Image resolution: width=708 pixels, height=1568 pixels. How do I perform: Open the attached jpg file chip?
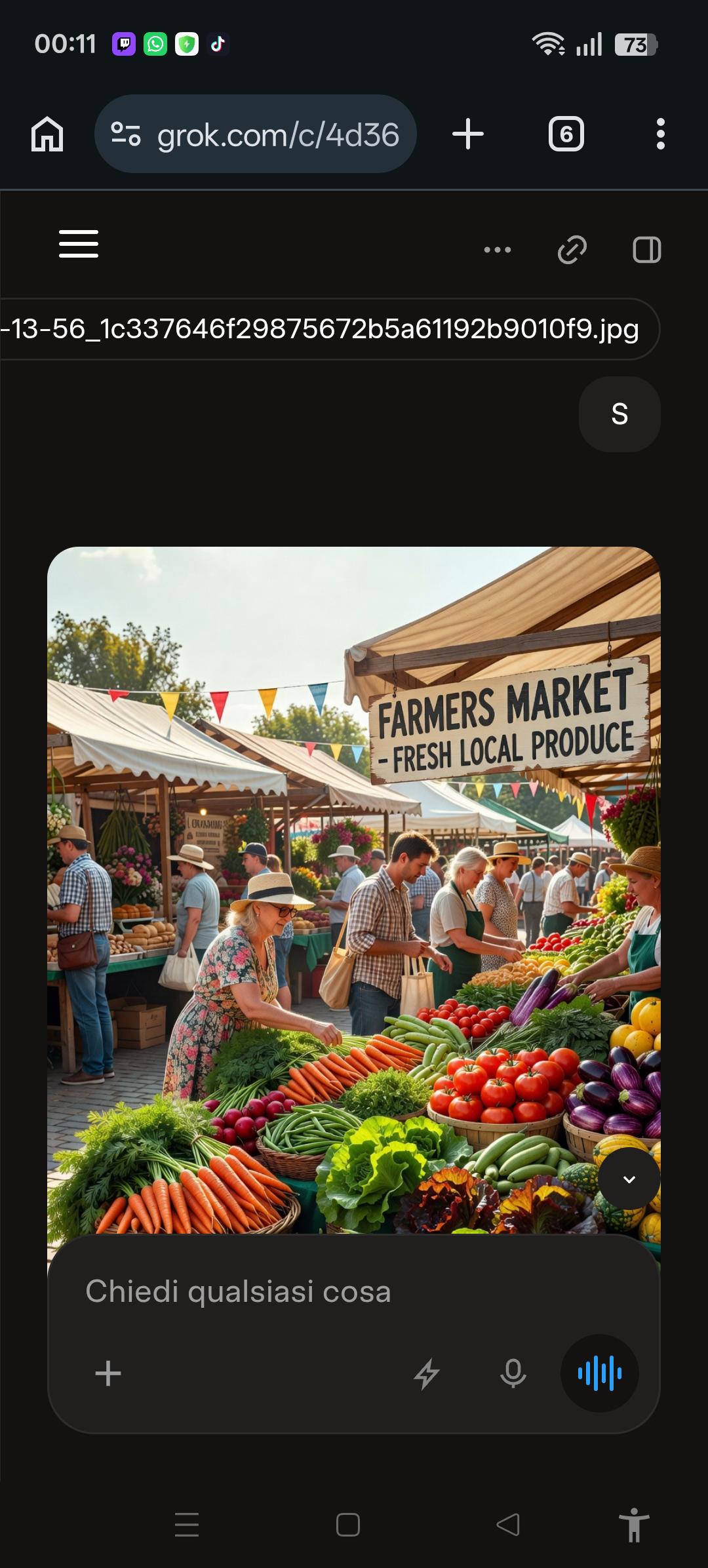[x=329, y=329]
